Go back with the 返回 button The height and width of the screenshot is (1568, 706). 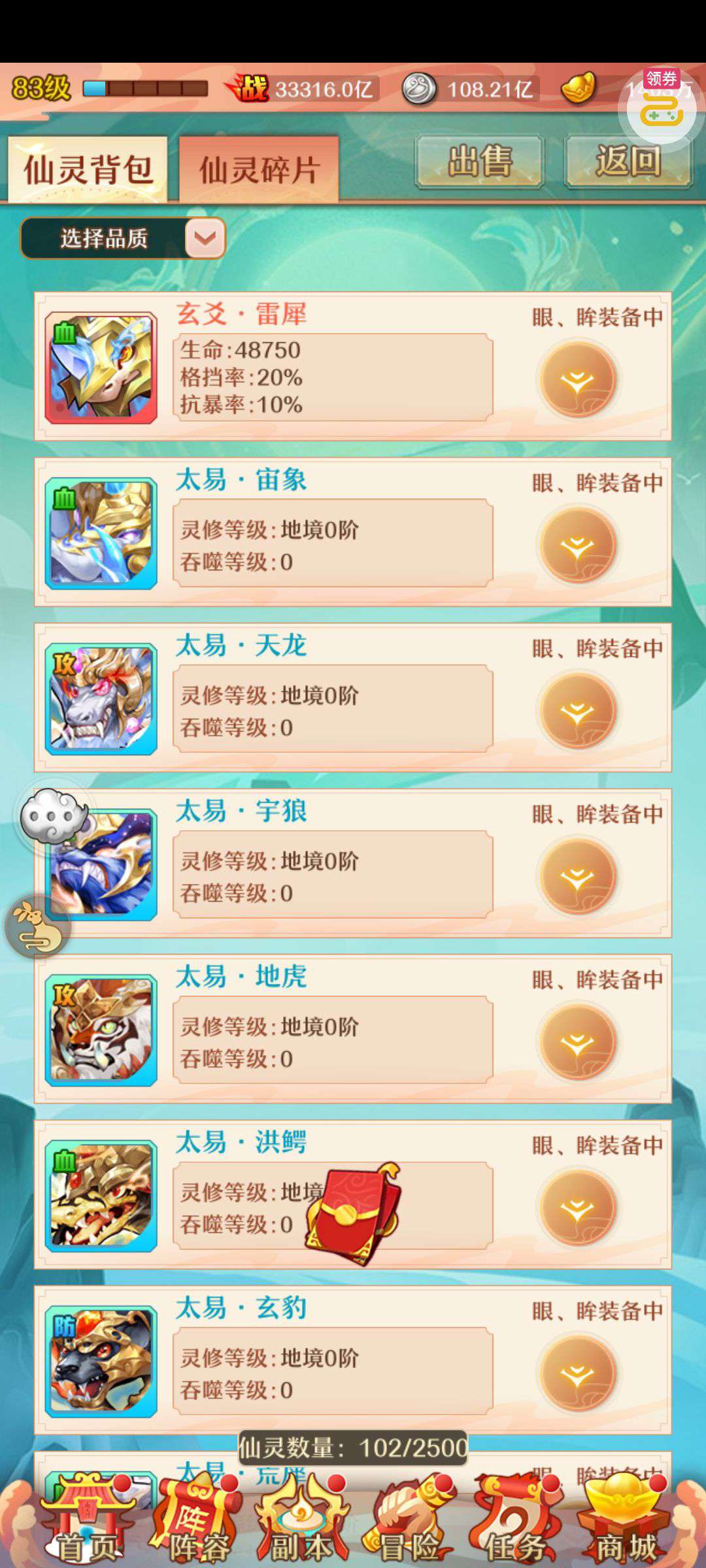pyautogui.click(x=628, y=162)
